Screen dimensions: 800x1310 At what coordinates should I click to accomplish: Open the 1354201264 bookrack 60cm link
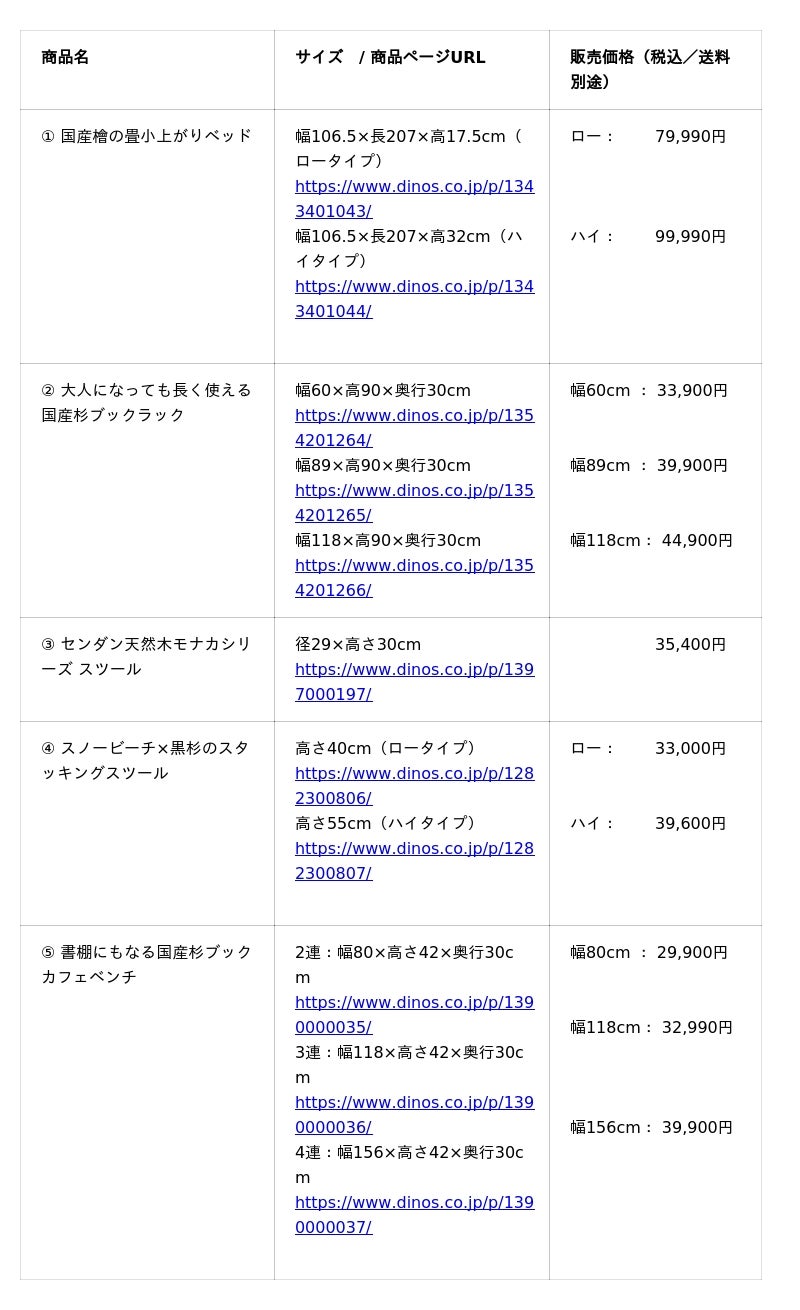pos(414,427)
